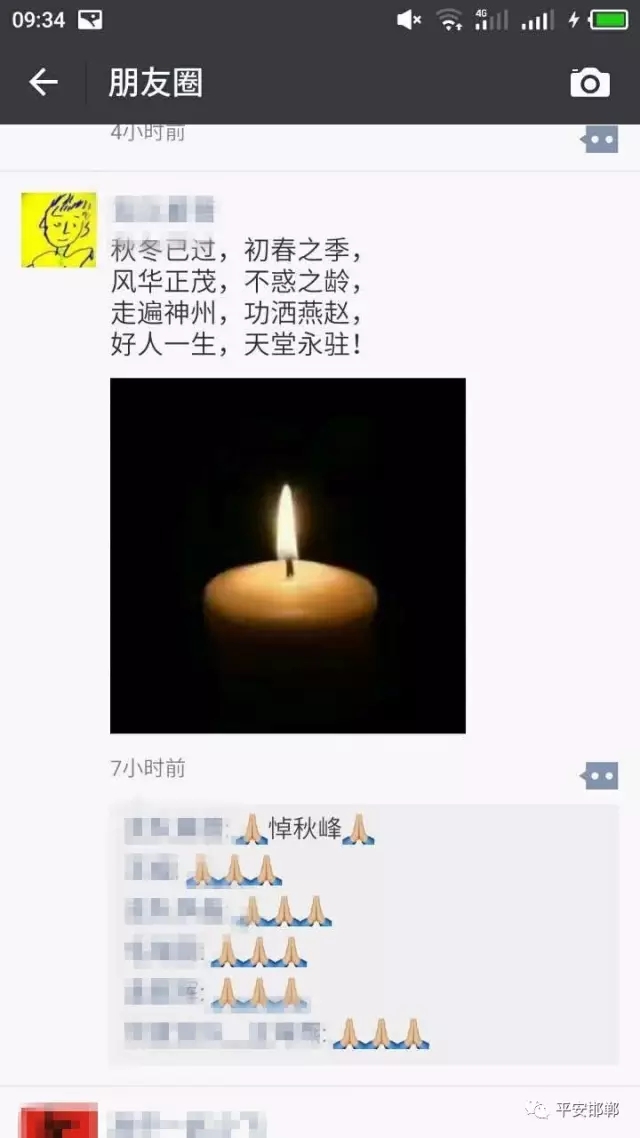Go back from the 朋友圈 screen

pyautogui.click(x=43, y=83)
